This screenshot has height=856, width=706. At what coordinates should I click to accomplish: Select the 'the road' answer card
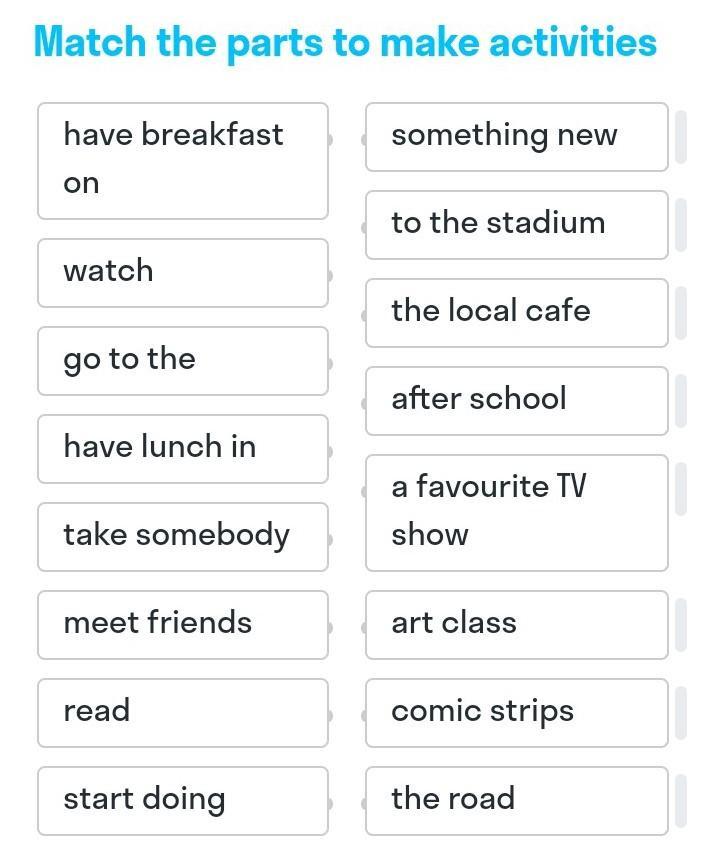pos(516,800)
